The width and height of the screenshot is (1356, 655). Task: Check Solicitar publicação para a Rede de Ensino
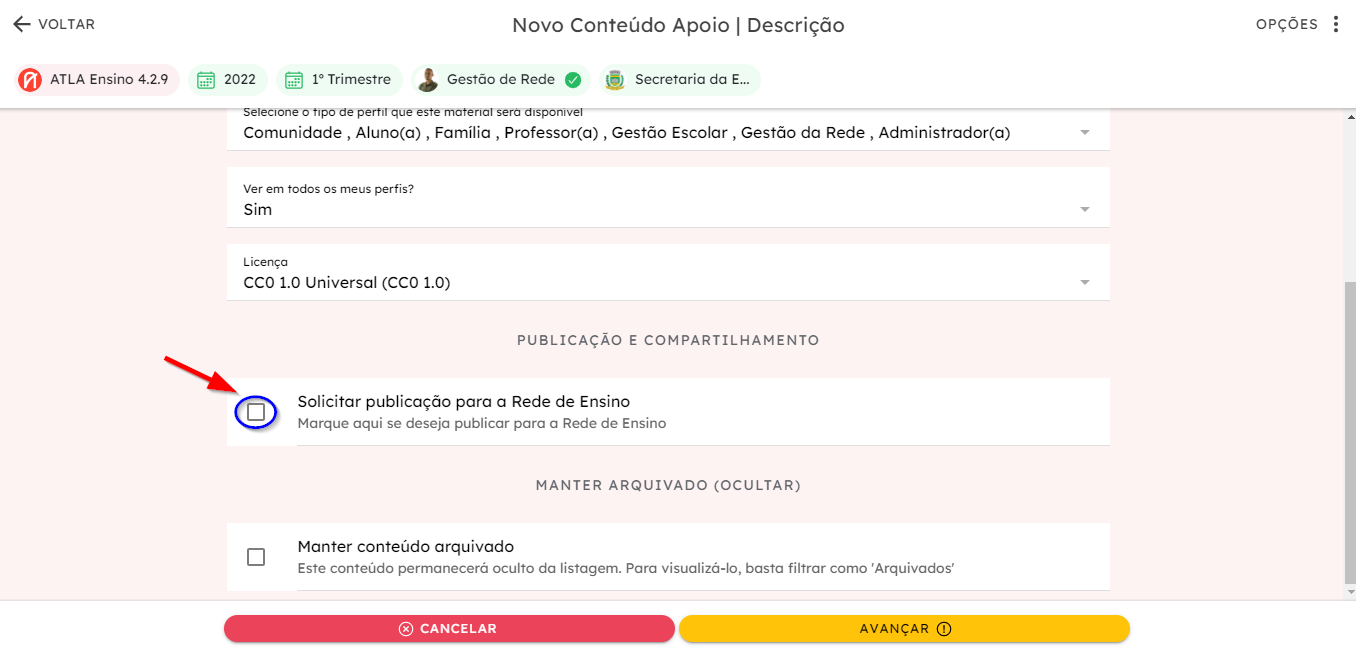click(x=256, y=412)
